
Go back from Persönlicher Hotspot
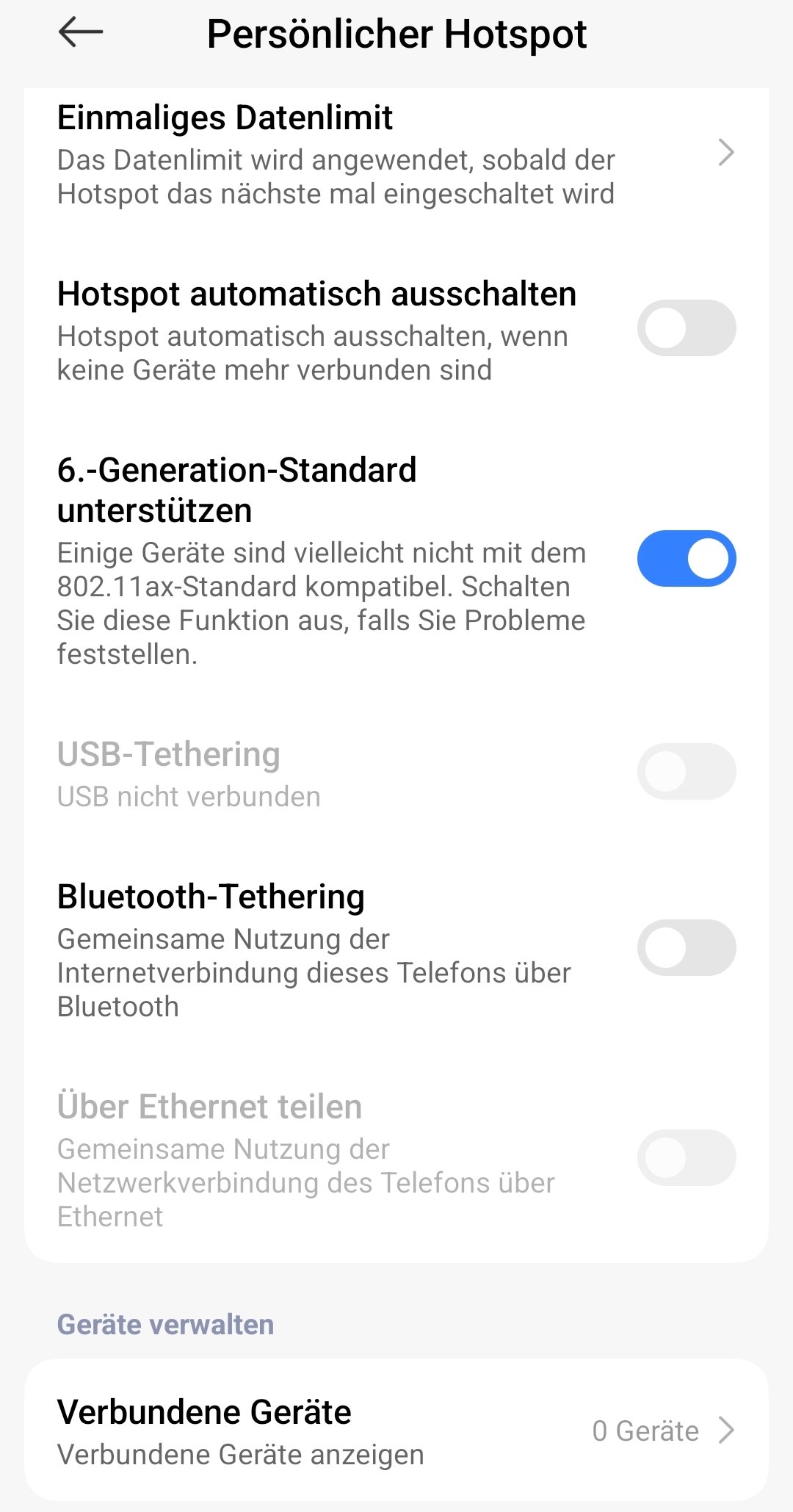(x=81, y=33)
